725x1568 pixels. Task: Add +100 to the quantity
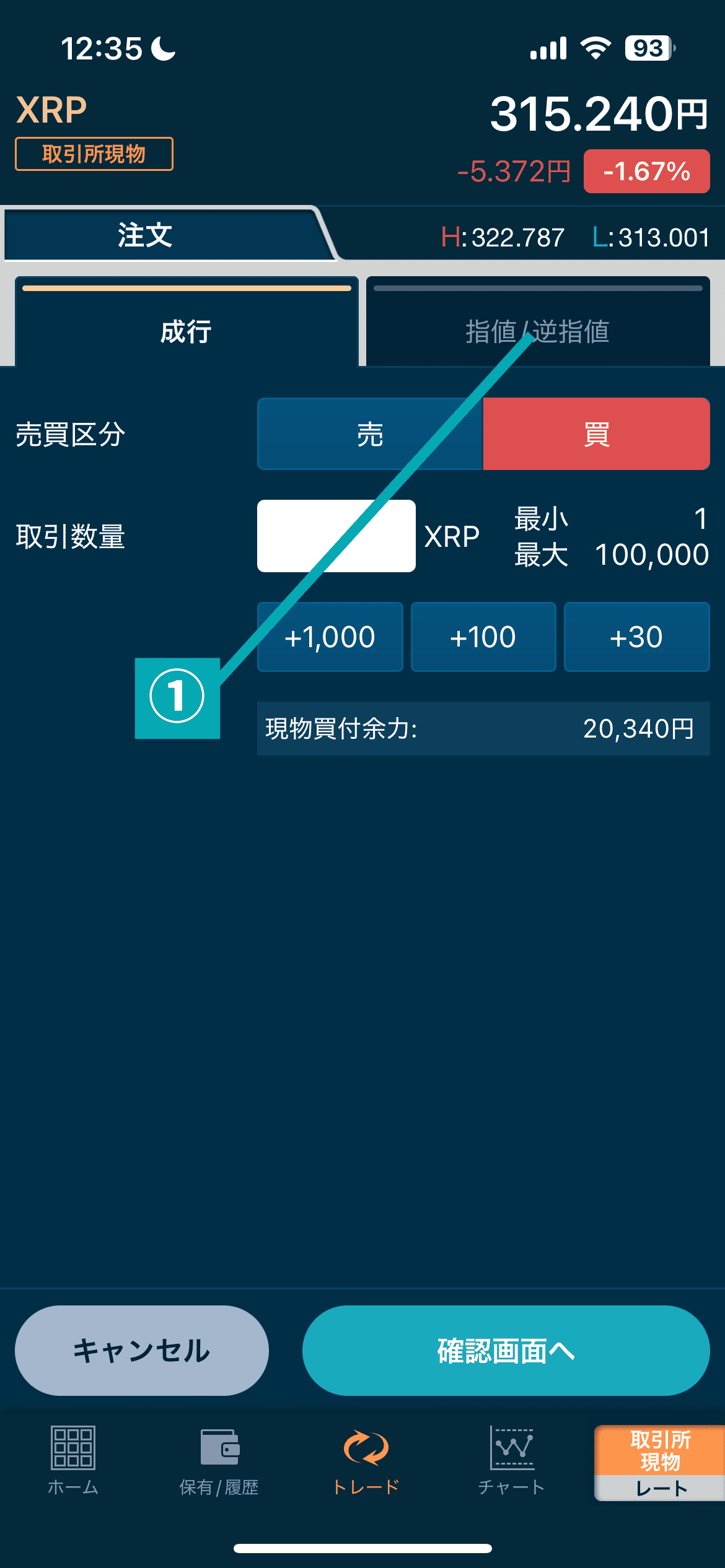(x=483, y=637)
